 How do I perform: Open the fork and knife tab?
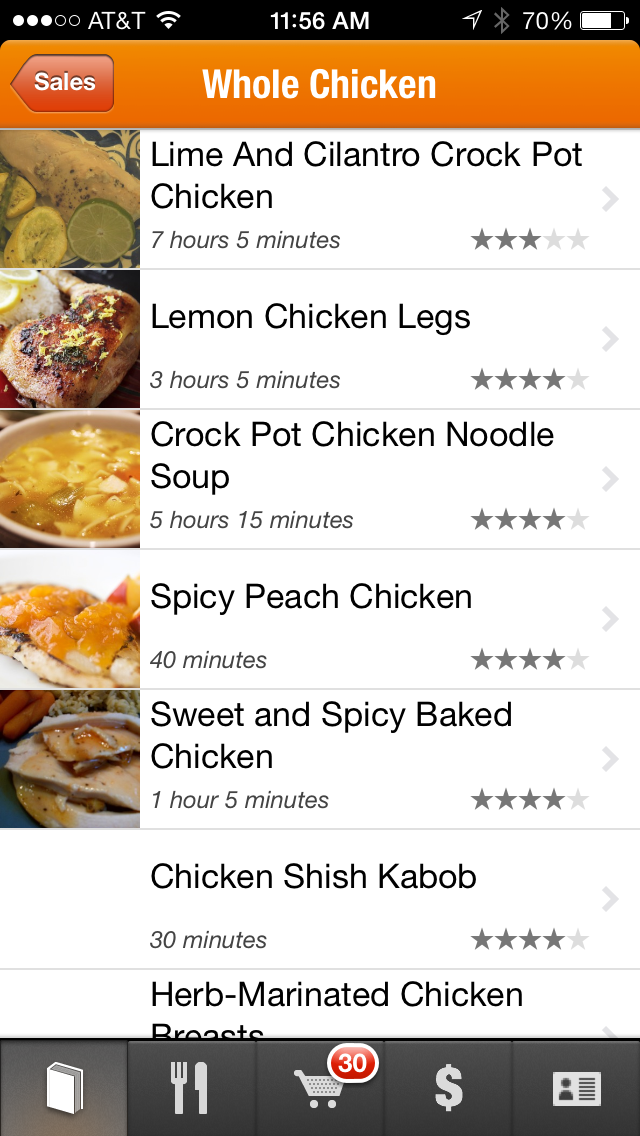[191, 1088]
